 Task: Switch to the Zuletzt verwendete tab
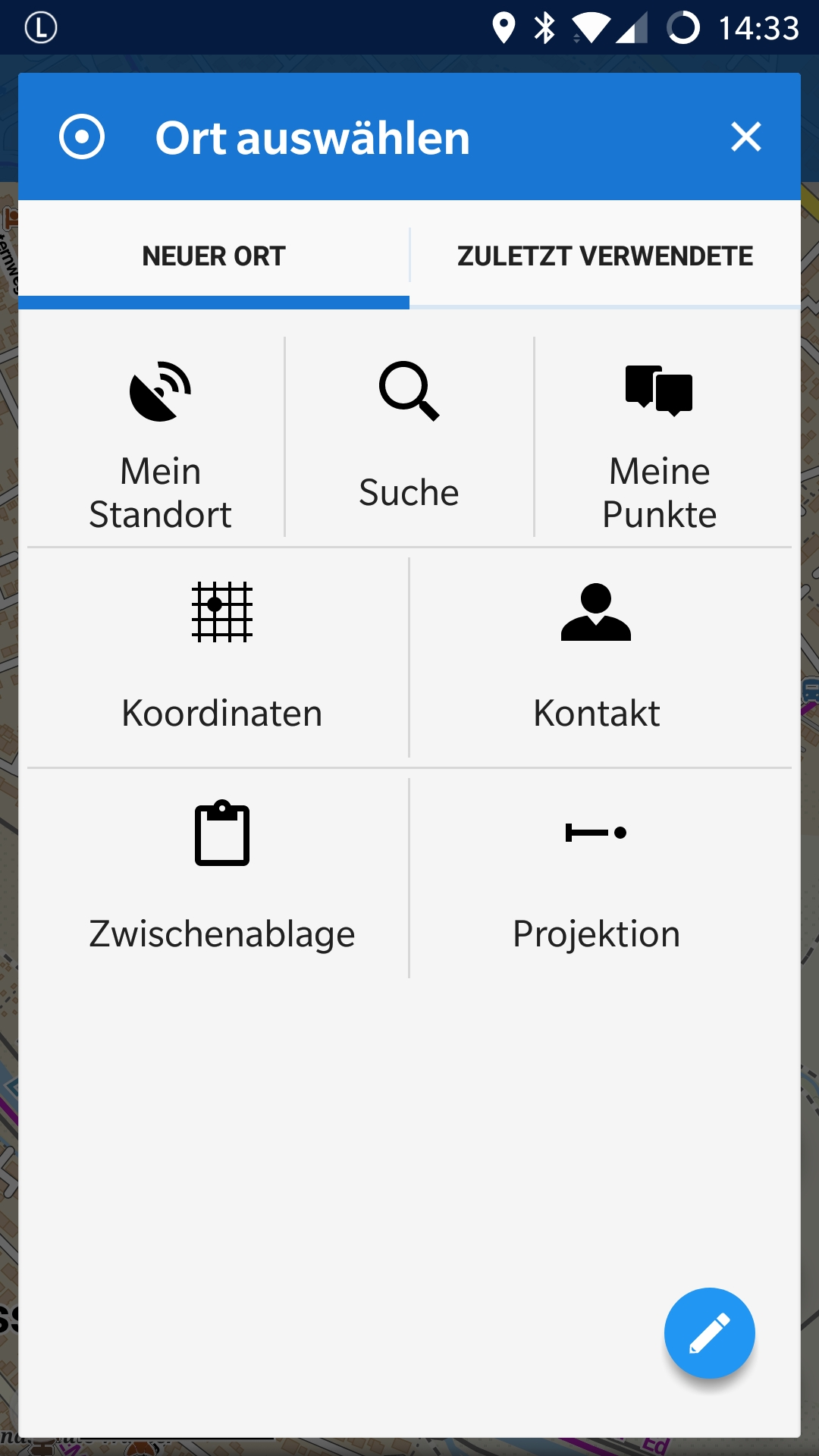604,256
